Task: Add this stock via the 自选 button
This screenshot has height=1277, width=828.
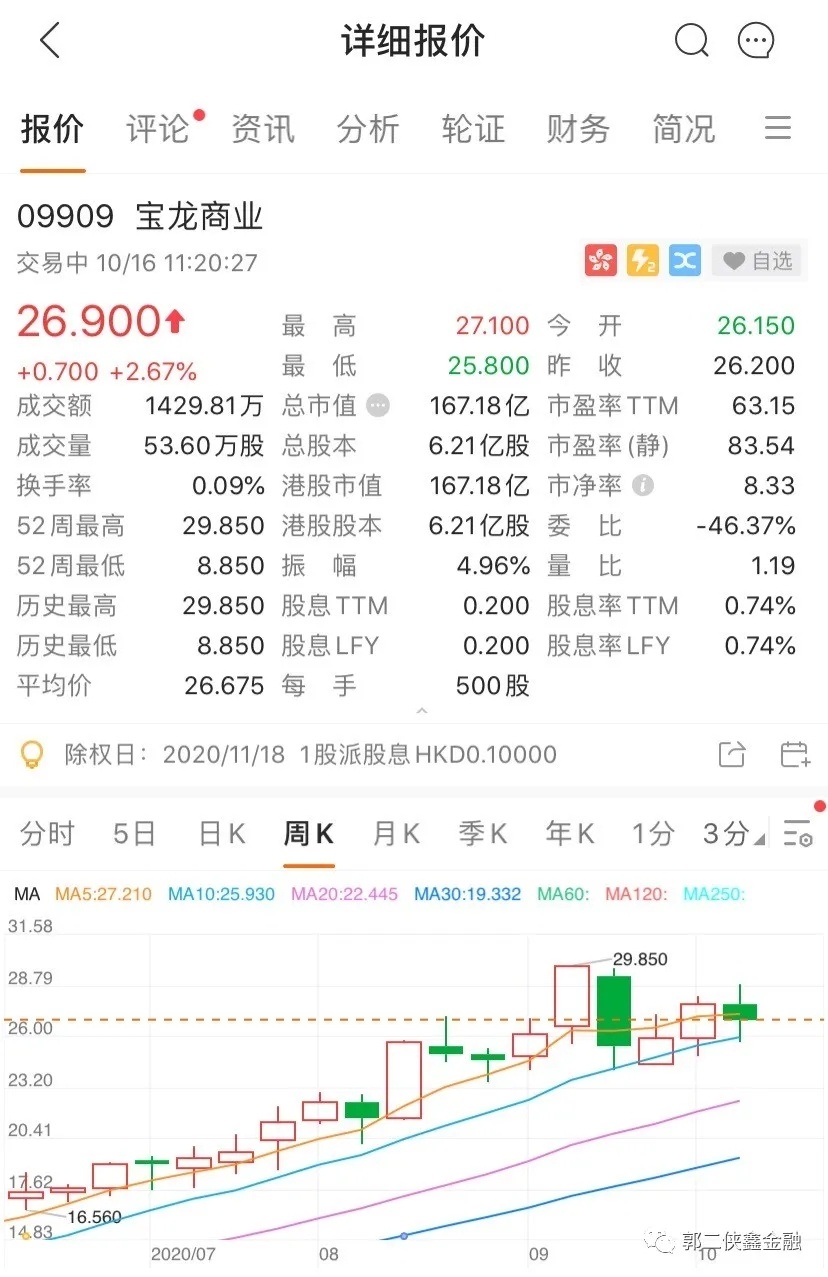Action: (x=759, y=261)
